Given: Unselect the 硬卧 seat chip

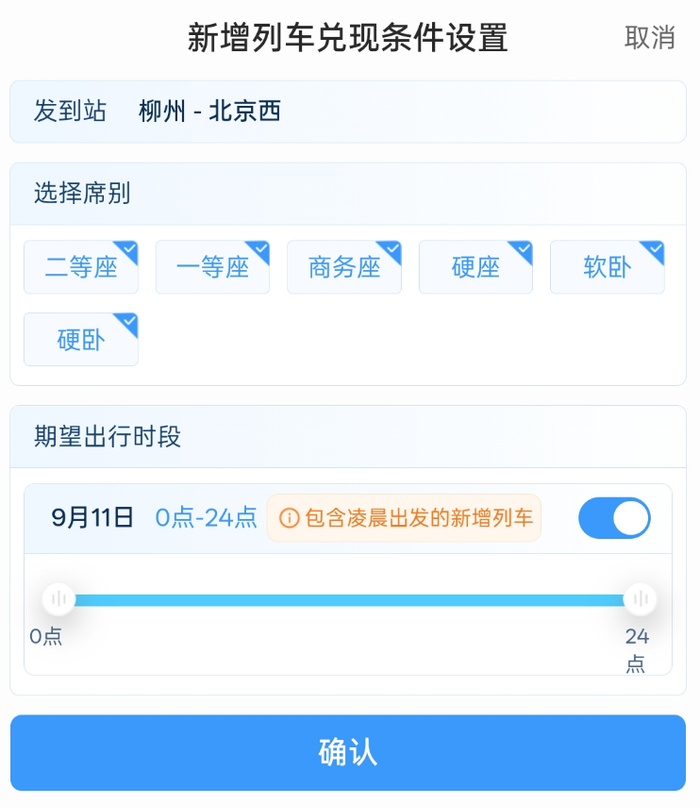Looking at the screenshot, I should (81, 340).
